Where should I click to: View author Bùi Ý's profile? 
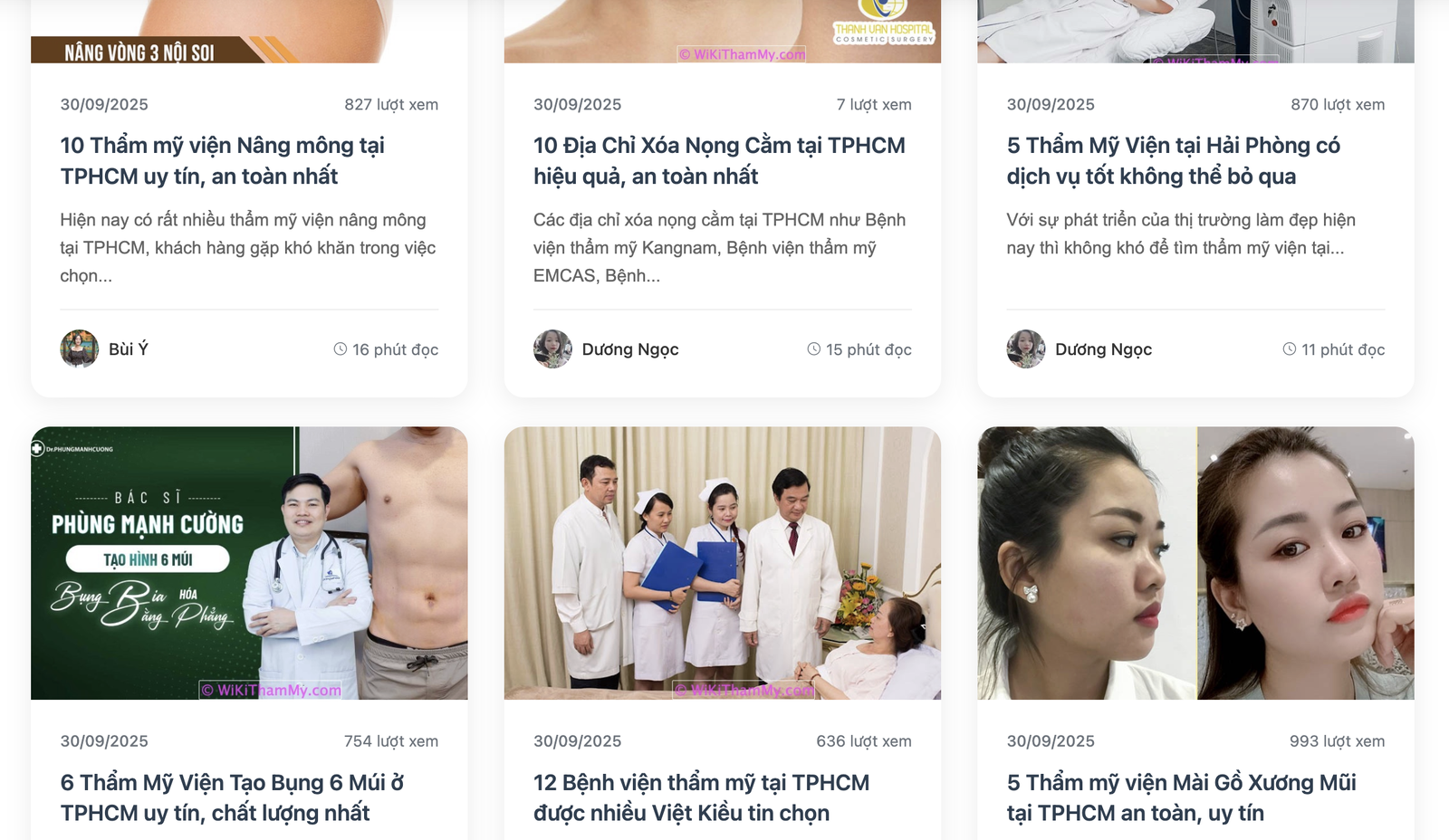(x=128, y=349)
